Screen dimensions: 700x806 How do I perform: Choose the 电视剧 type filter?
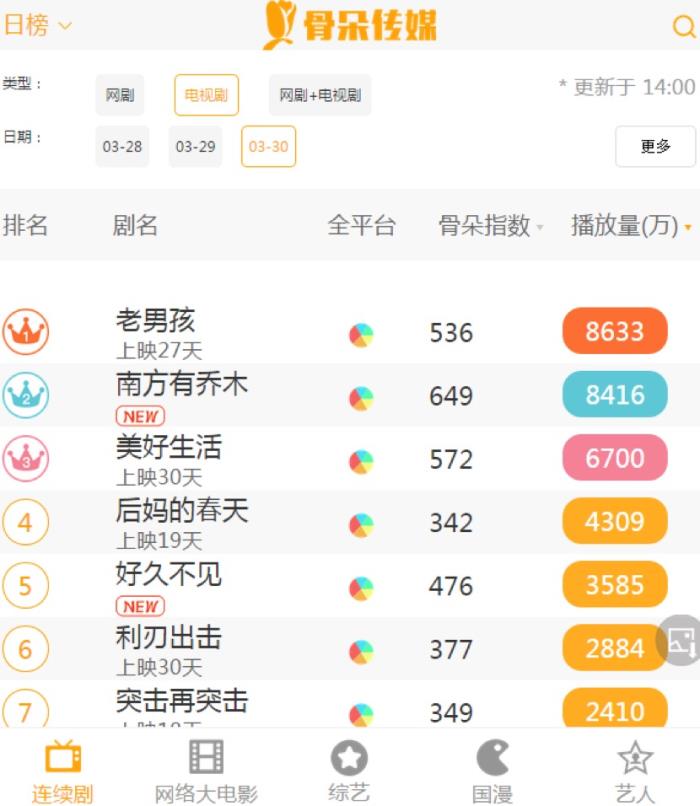(x=206, y=95)
